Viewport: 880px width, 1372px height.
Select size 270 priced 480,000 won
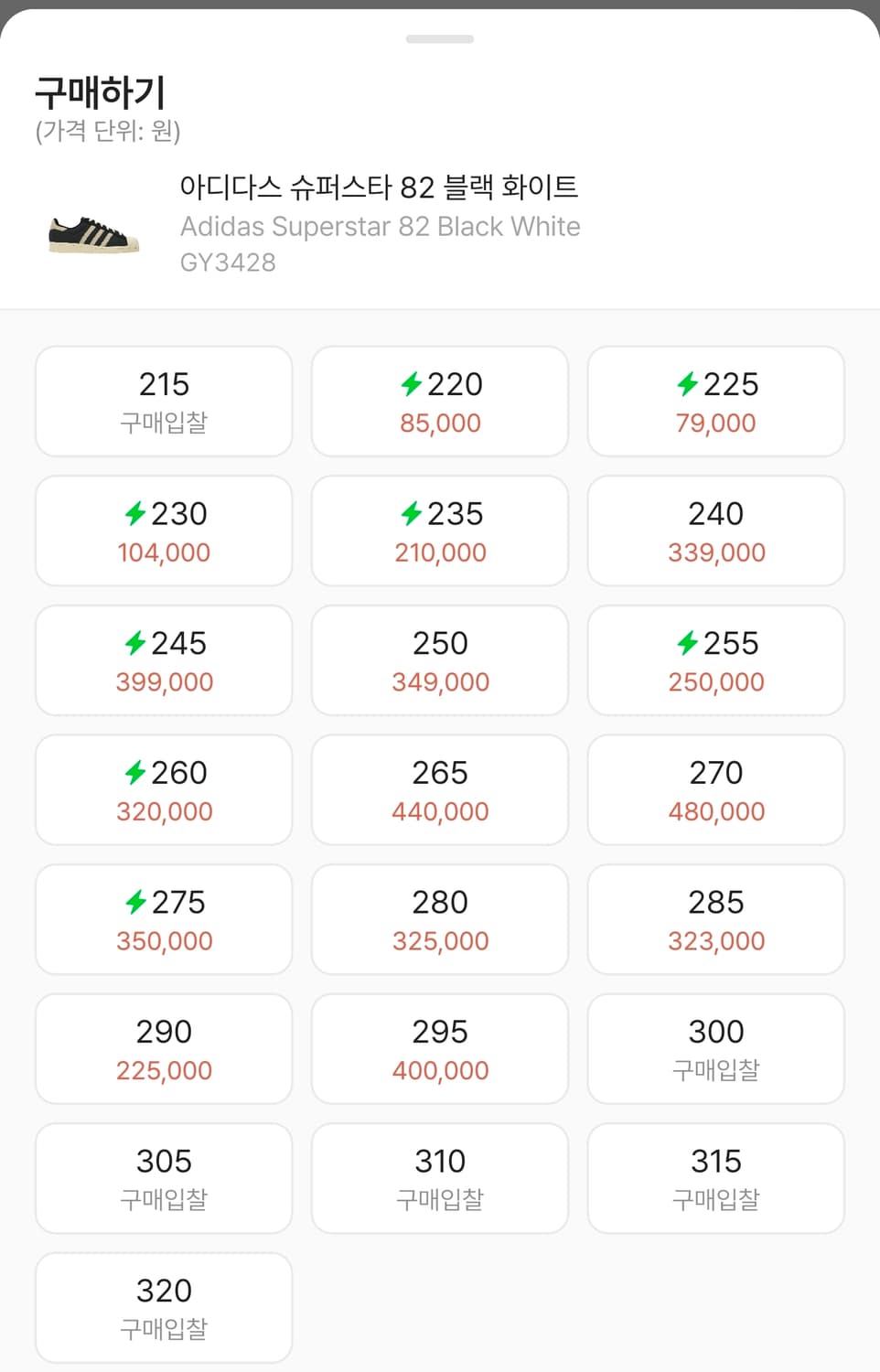click(715, 789)
